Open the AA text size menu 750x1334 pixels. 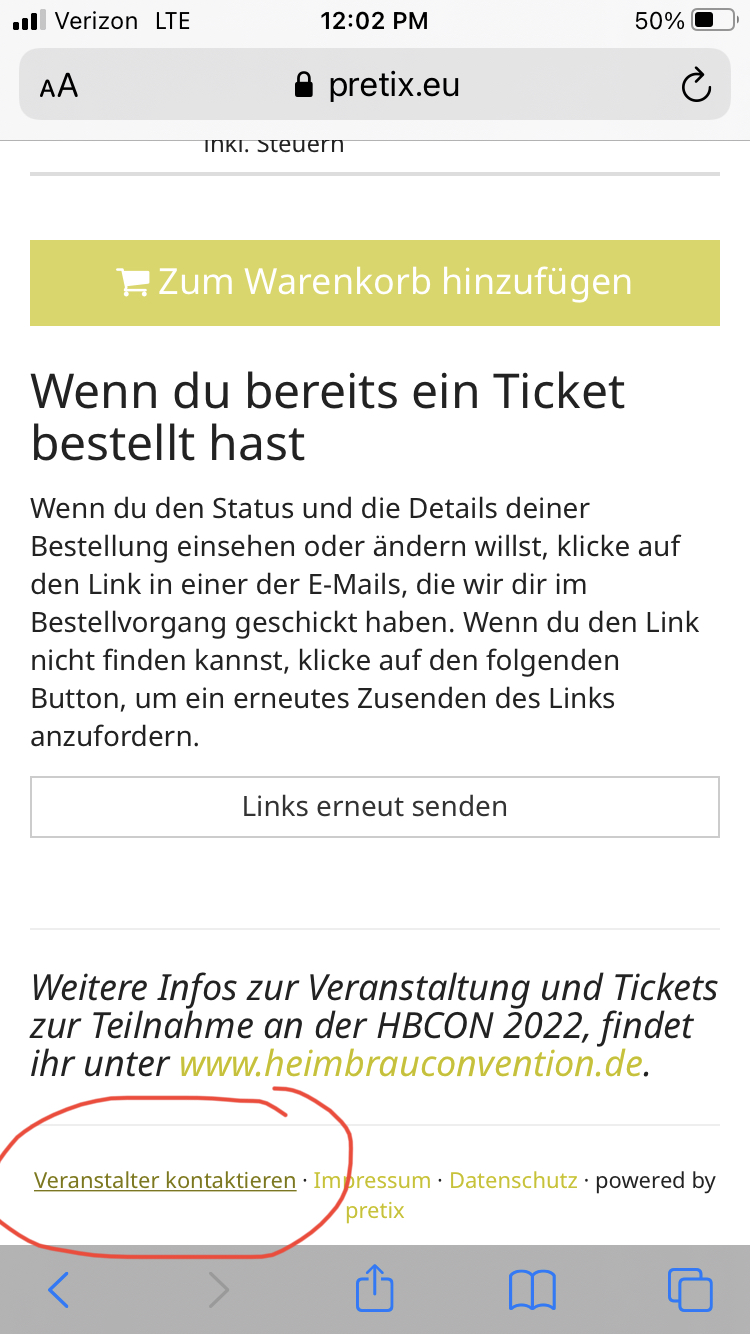point(59,86)
